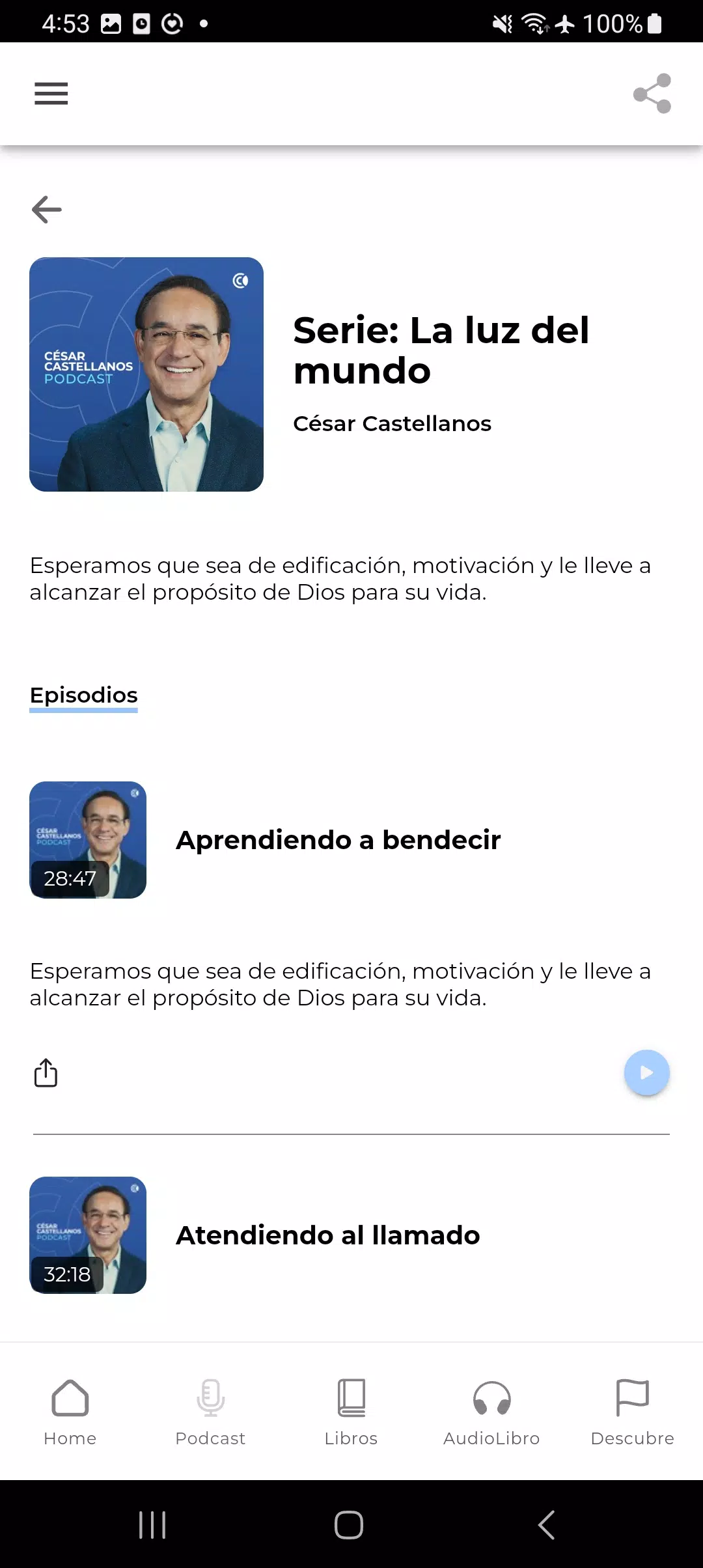Open the Serie: La luz del mundo cover

[x=146, y=374]
